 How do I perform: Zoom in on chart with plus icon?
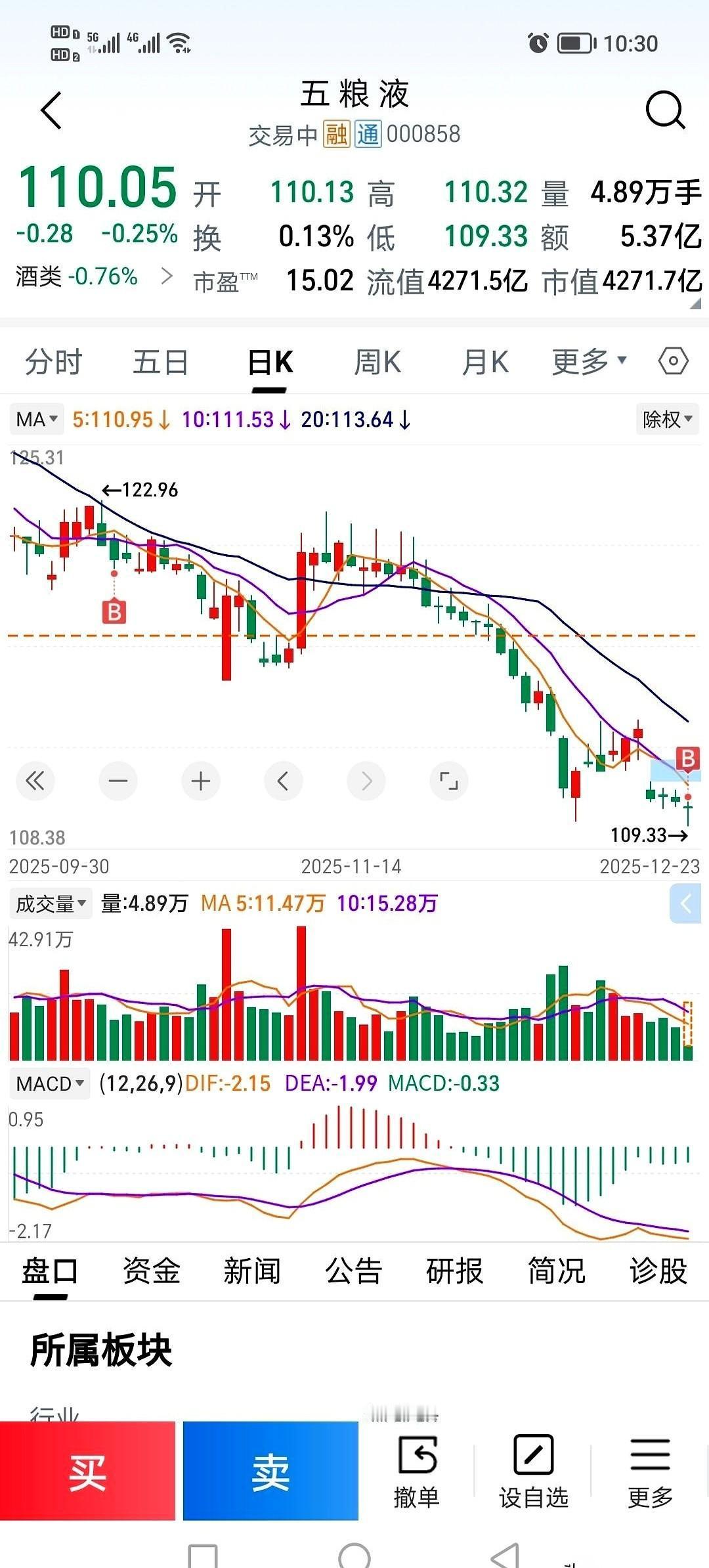click(200, 781)
